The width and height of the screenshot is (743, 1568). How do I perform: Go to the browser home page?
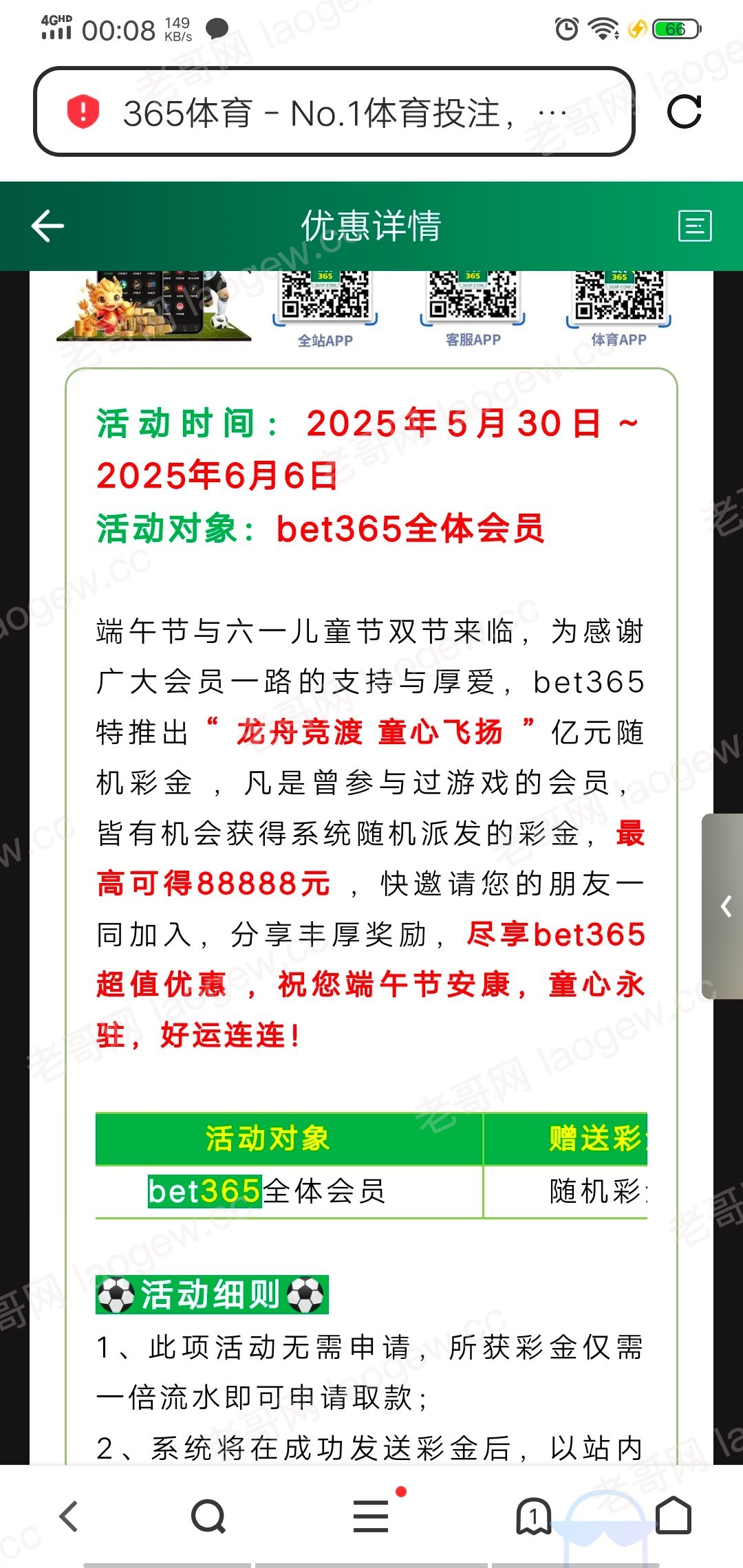[673, 1516]
